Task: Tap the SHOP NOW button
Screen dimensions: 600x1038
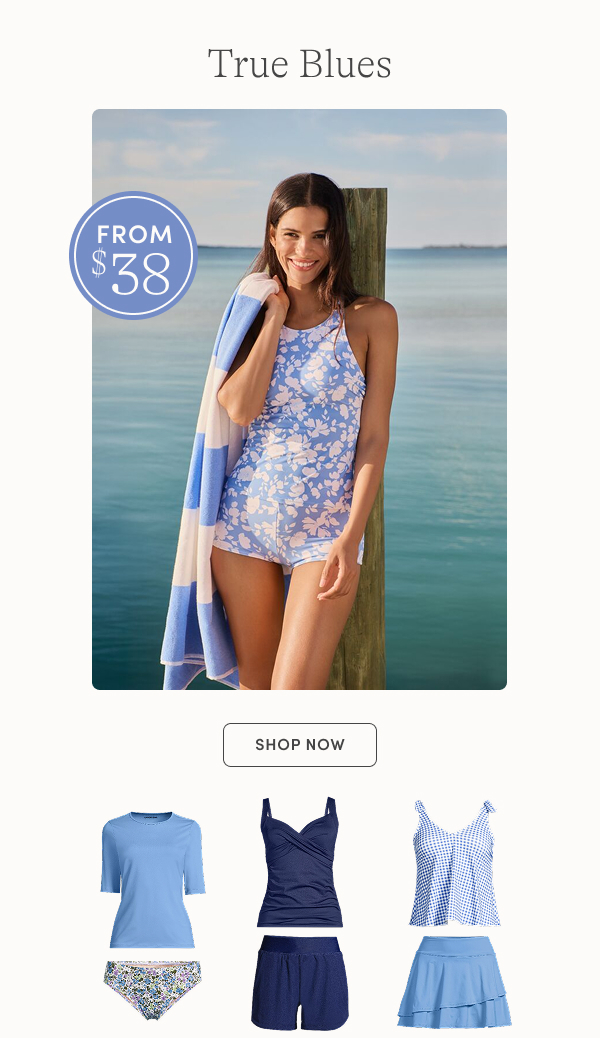Action: coord(299,745)
